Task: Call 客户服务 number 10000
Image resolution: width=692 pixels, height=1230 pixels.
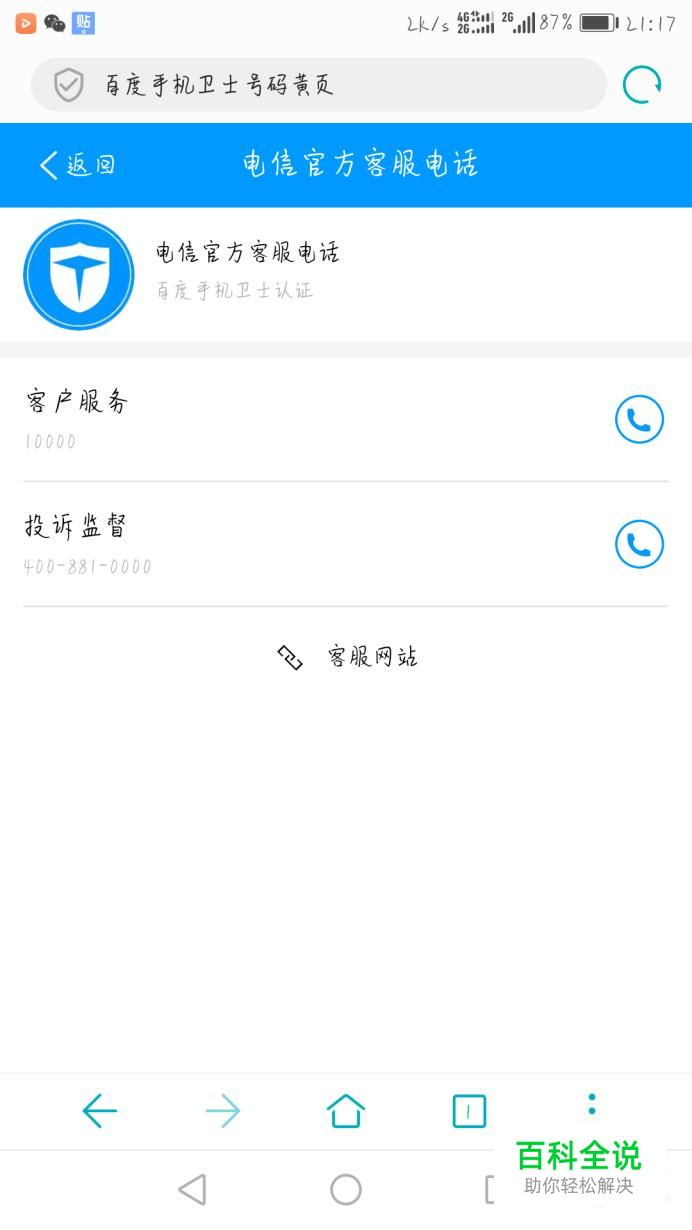Action: click(x=639, y=420)
